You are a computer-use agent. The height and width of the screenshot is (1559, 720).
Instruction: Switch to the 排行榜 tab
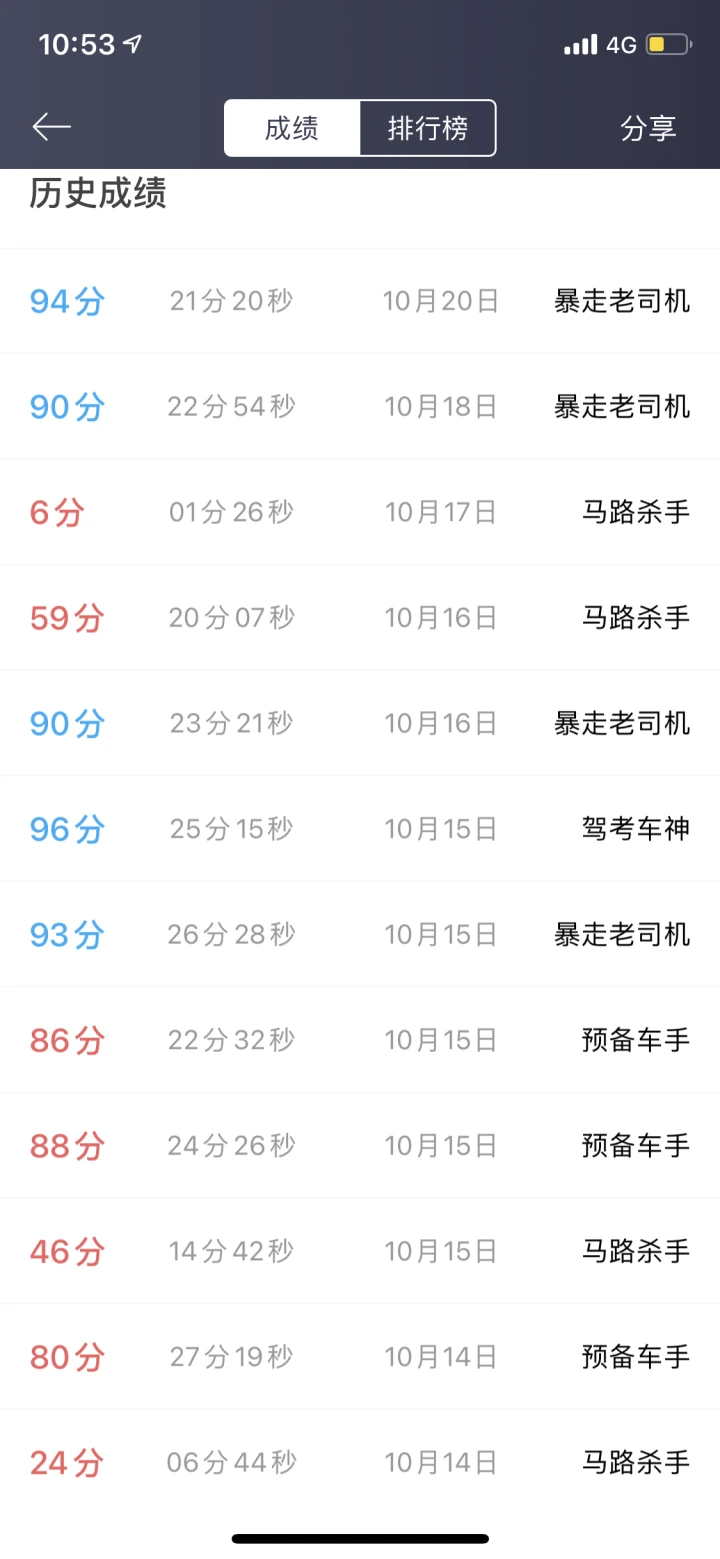pos(428,128)
